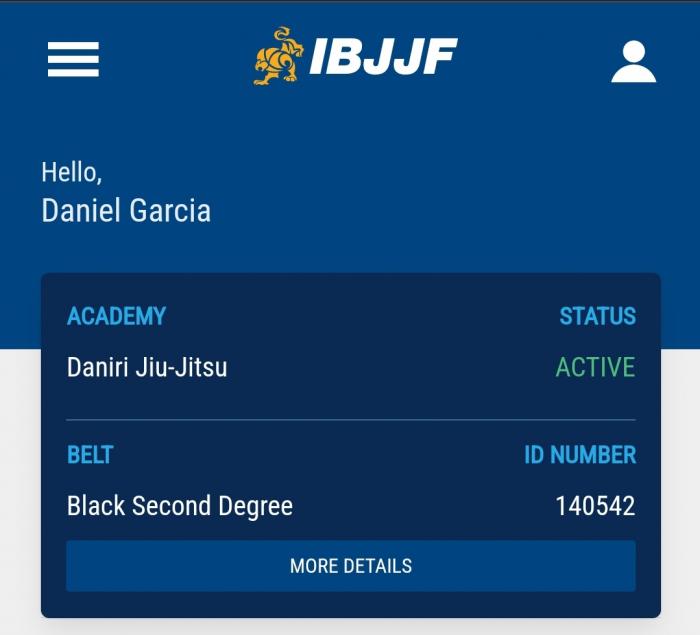Tap the More Details button

tap(350, 566)
